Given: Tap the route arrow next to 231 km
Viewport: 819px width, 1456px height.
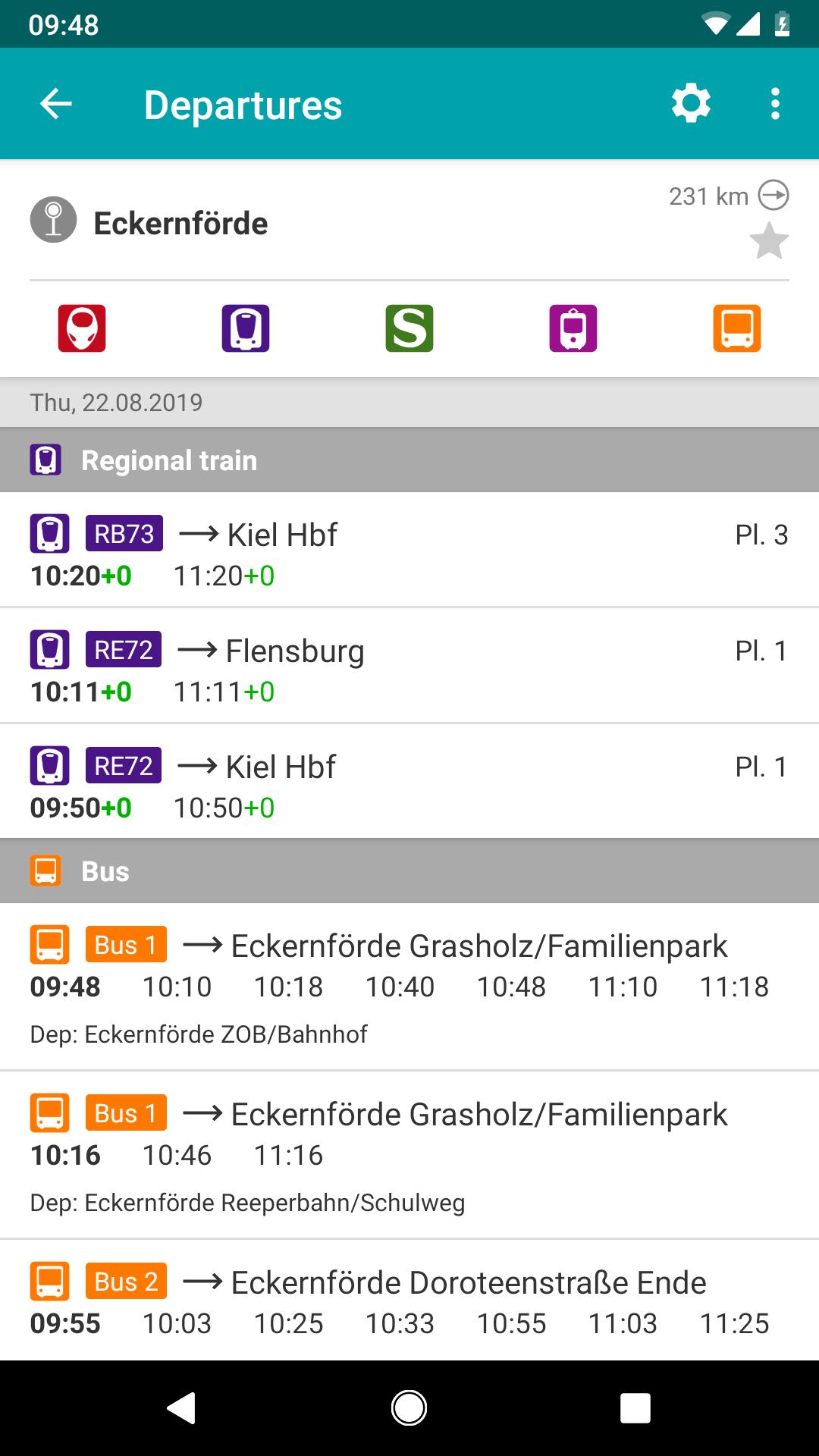Looking at the screenshot, I should (773, 196).
